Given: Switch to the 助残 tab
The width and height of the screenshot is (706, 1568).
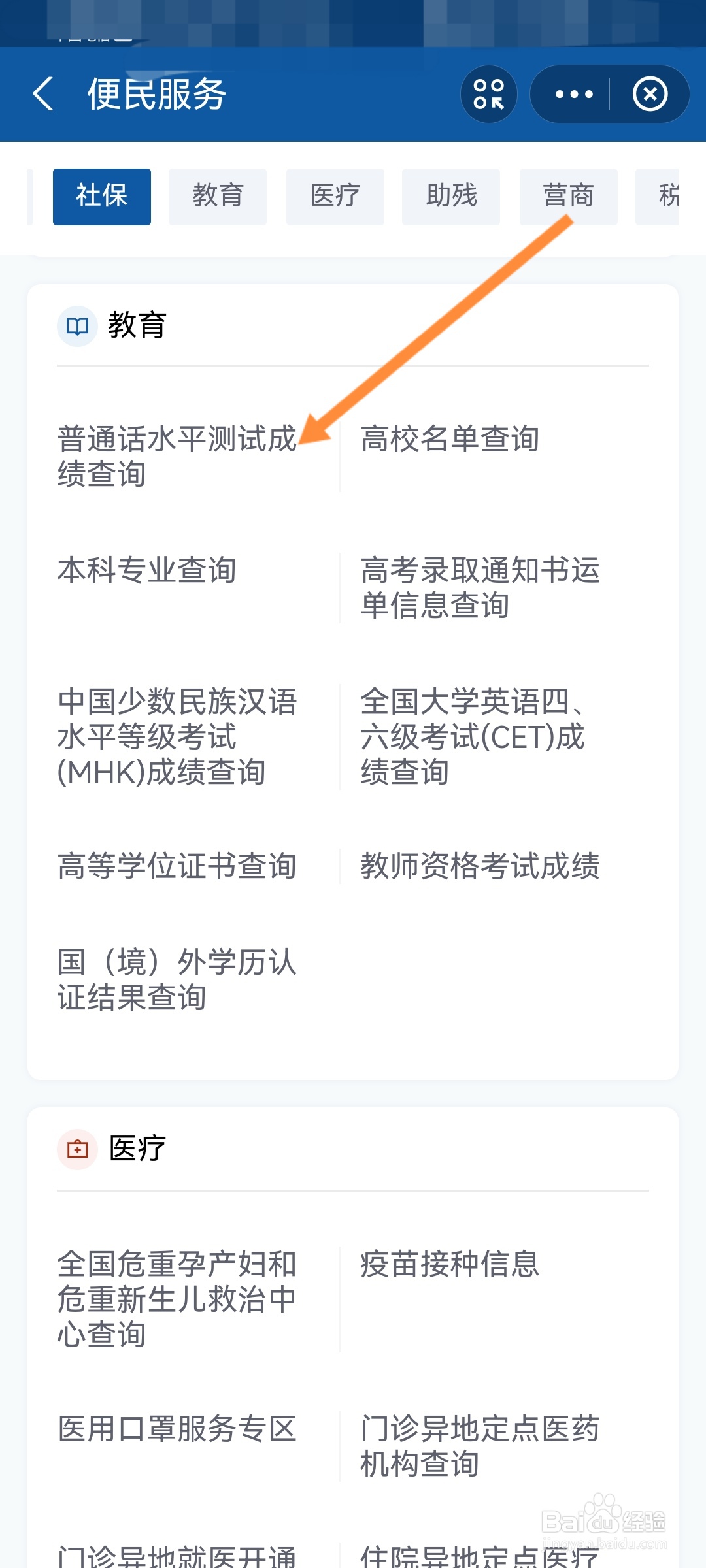Looking at the screenshot, I should 451,197.
